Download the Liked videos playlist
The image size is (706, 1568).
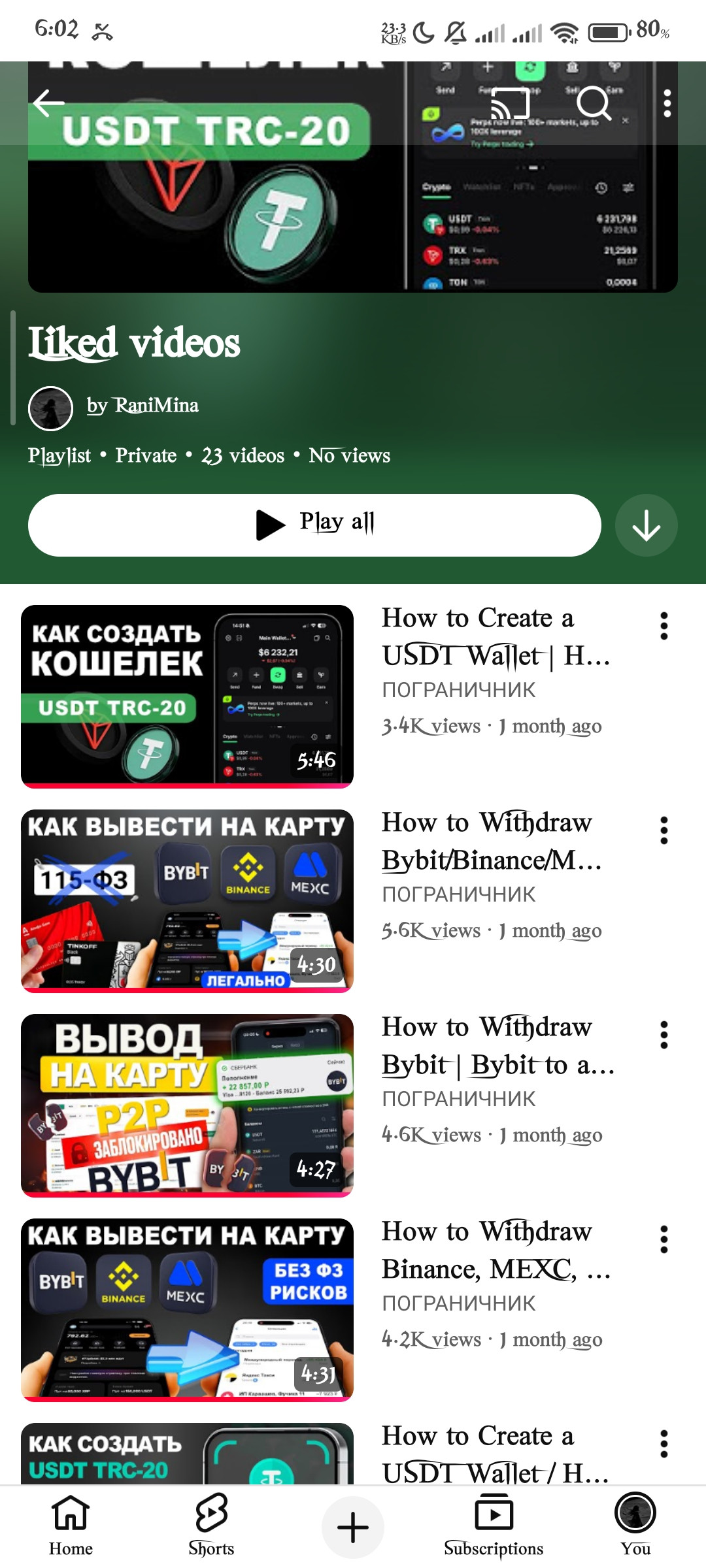click(x=646, y=525)
